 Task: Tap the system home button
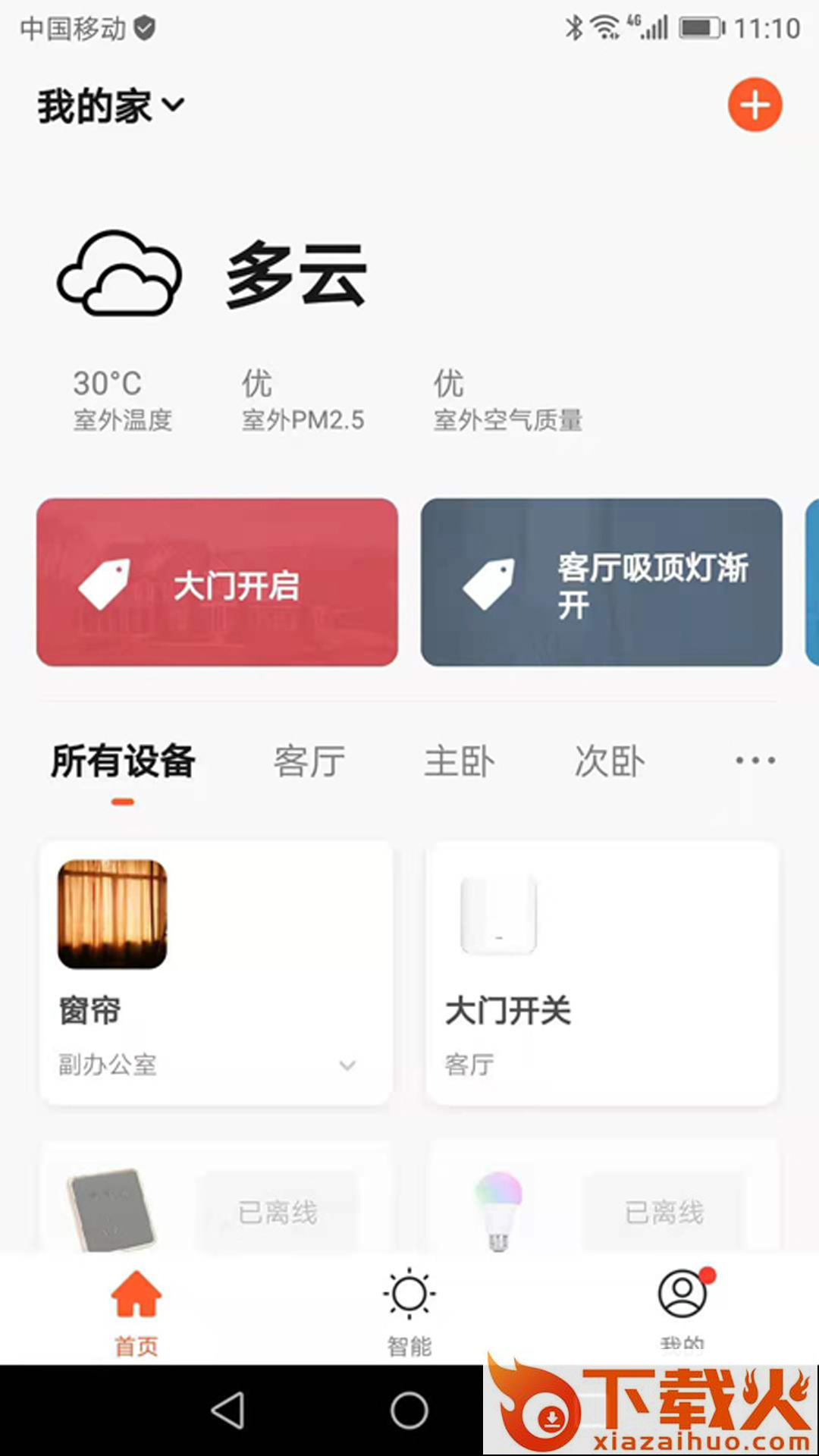[x=409, y=1410]
